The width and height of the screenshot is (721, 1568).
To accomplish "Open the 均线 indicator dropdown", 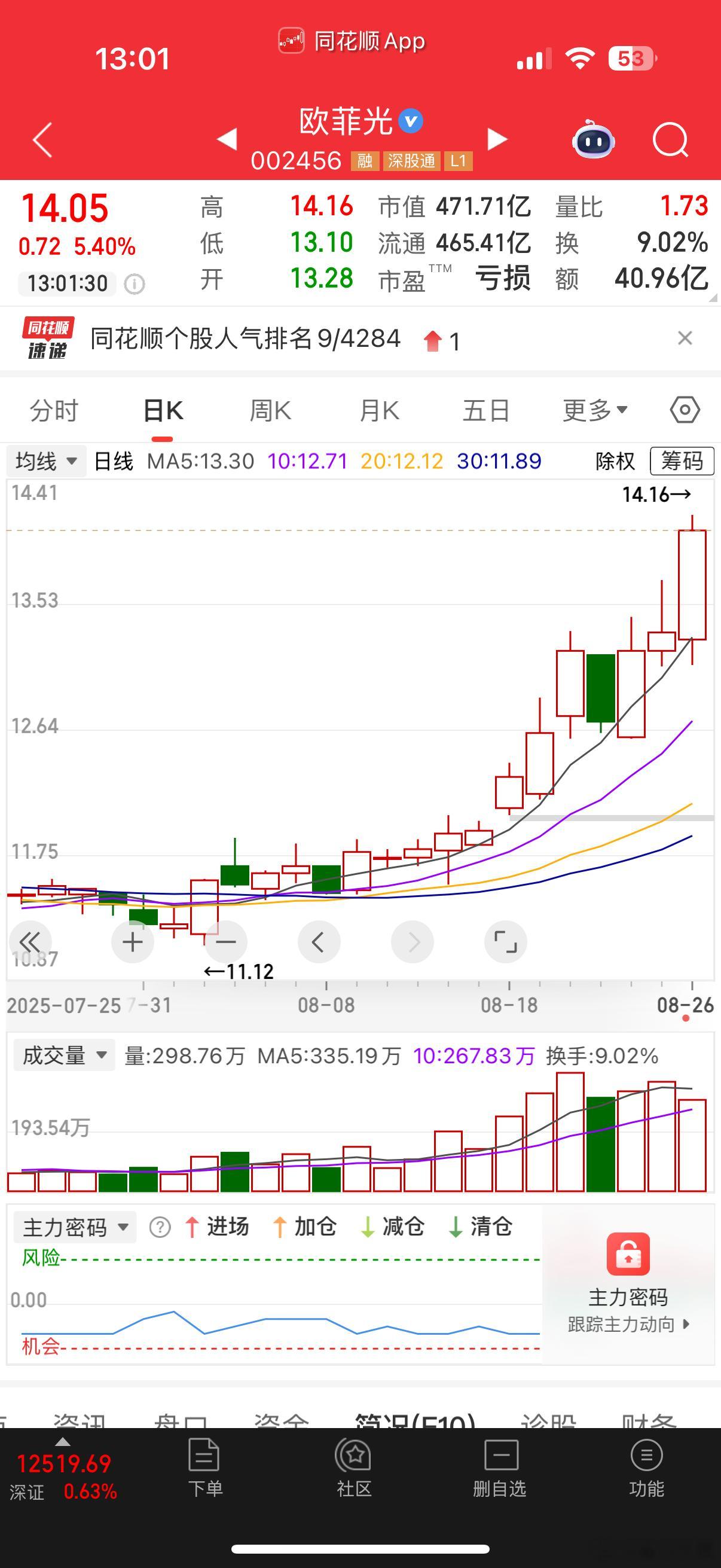I will [x=46, y=462].
